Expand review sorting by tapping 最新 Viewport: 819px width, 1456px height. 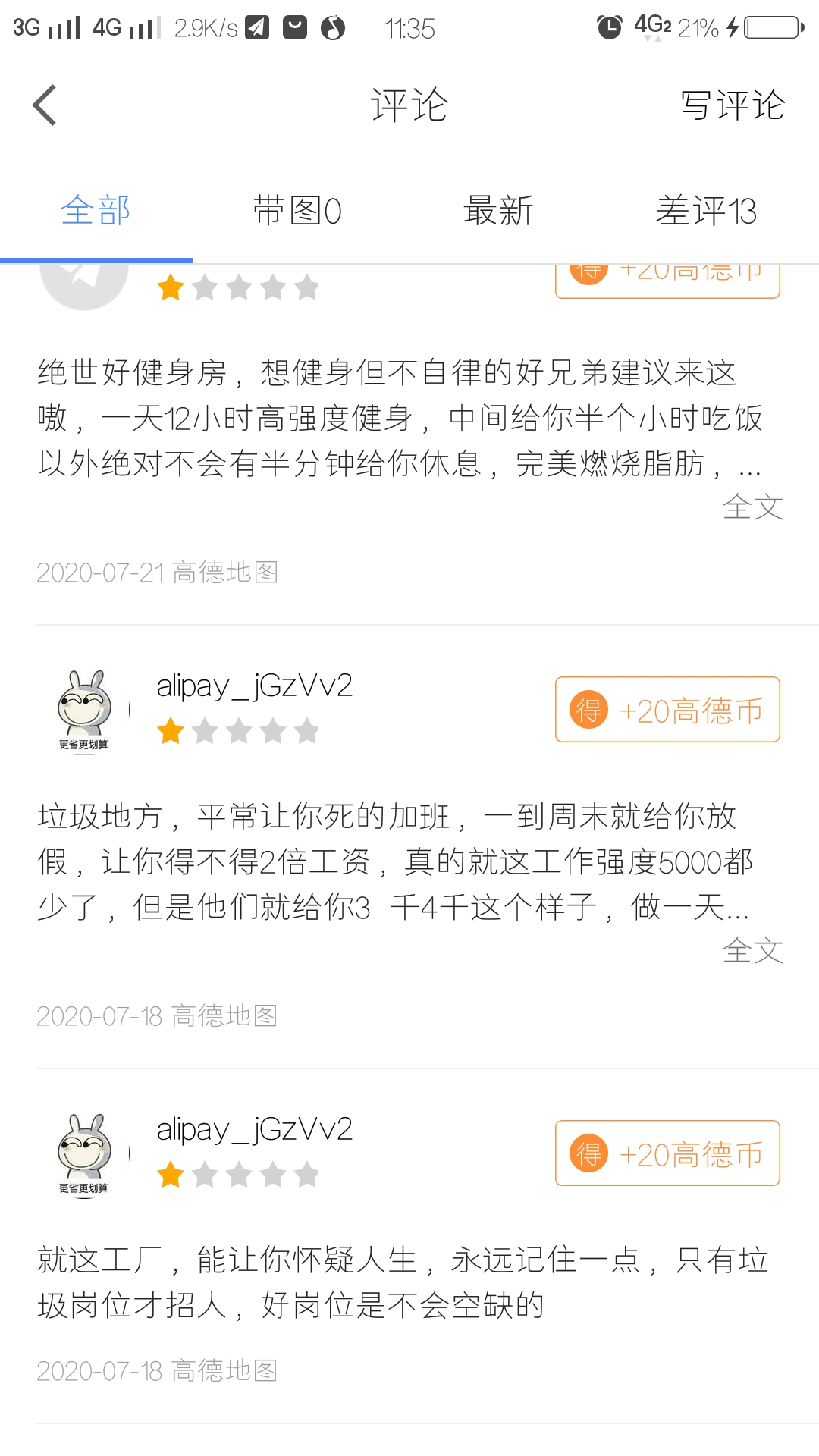click(x=499, y=210)
